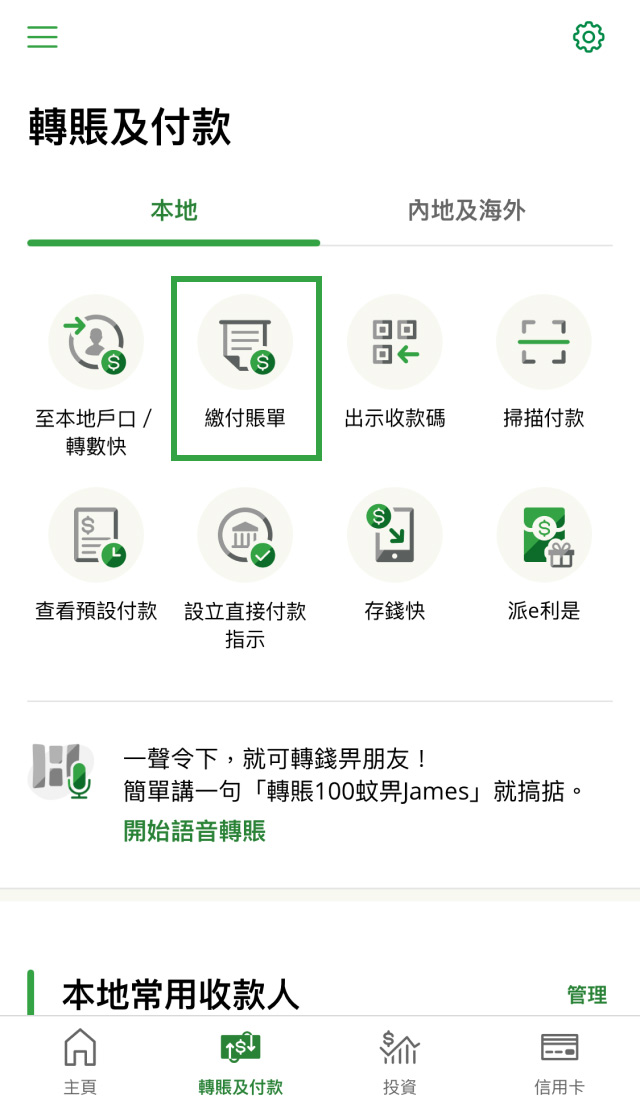640x1100 pixels.
Task: Select the 轉賬及付款 bottom tab
Action: tap(240, 1060)
